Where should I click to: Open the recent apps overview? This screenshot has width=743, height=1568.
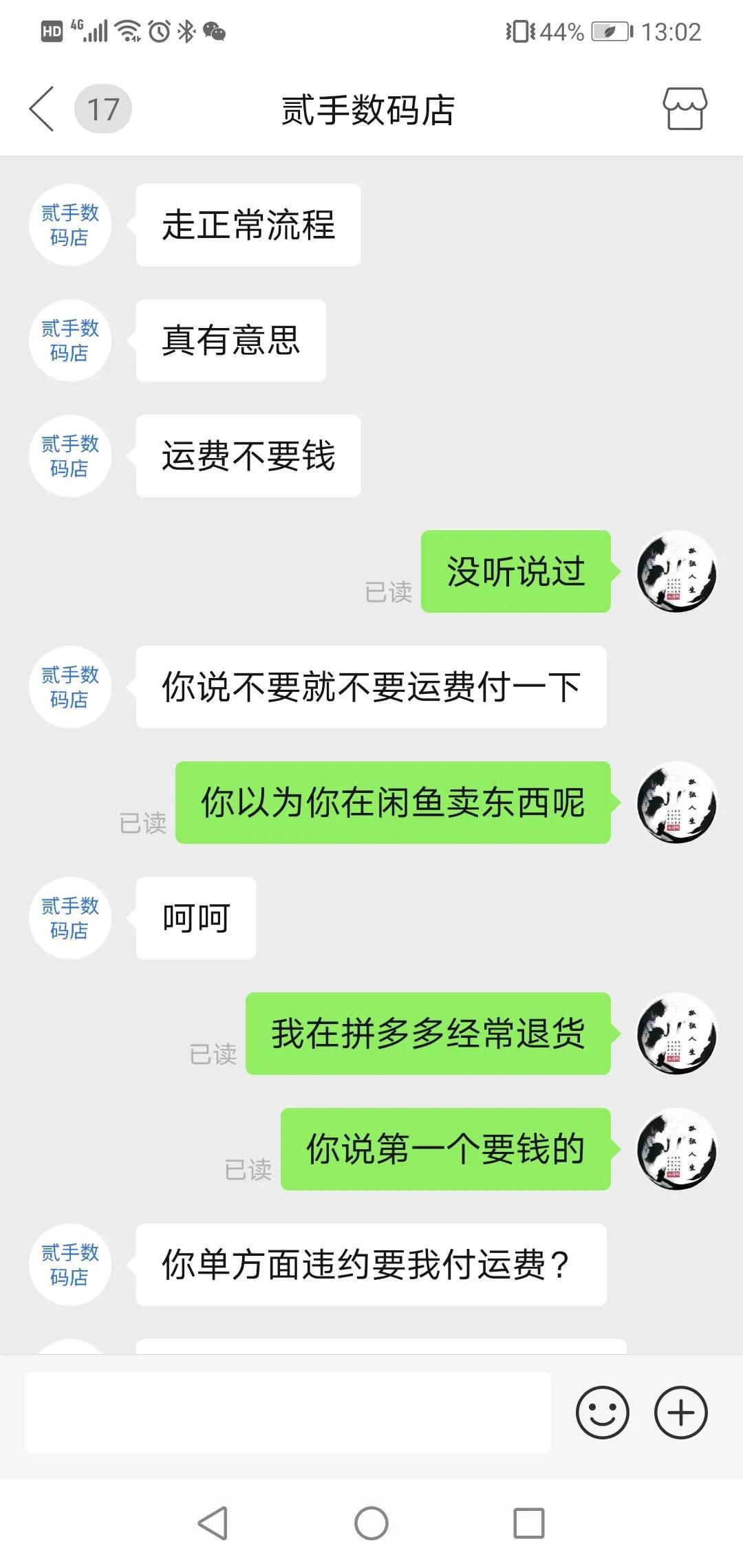529,1524
